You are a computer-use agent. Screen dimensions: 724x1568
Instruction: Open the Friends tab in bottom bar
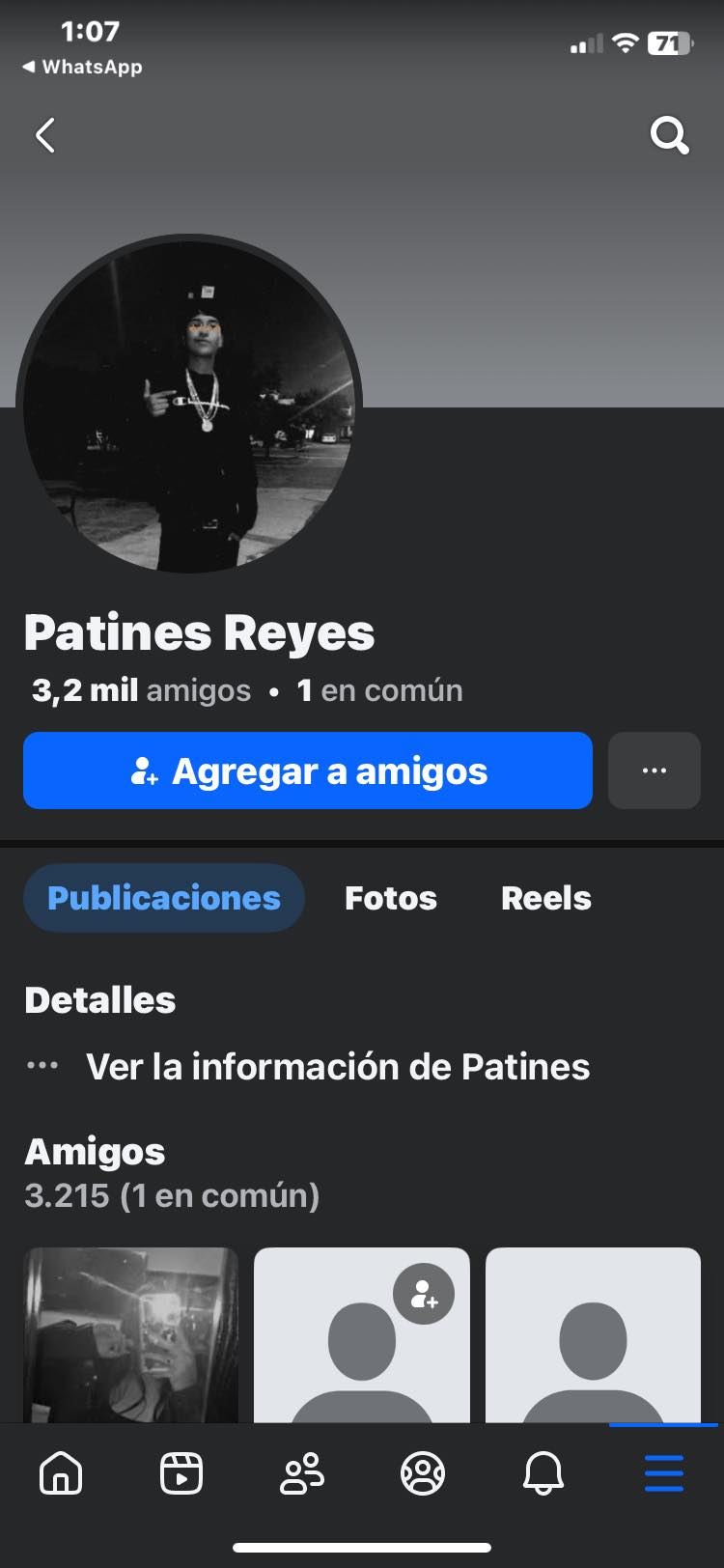(x=302, y=1473)
